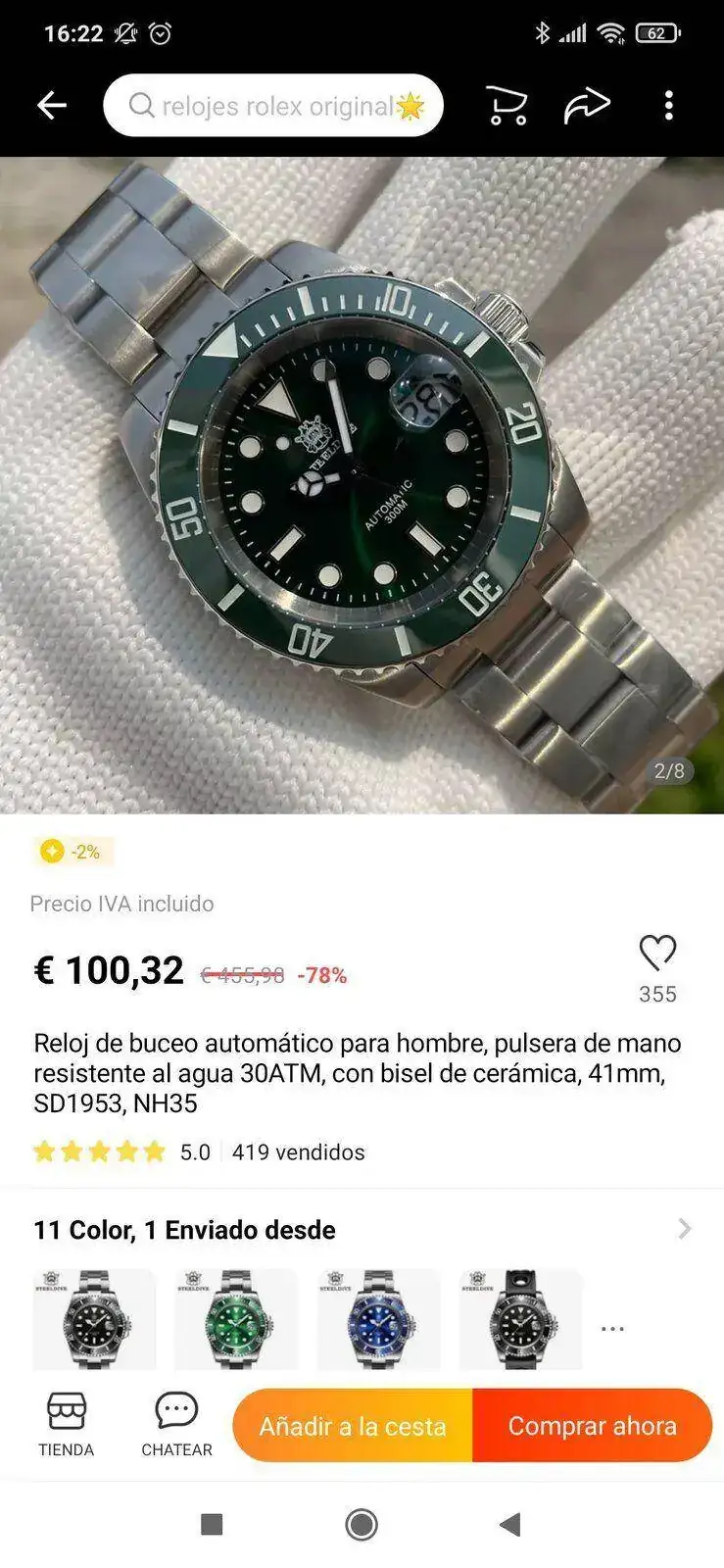724x1568 pixels.
Task: Open recent apps from the navigation bar
Action: [212, 1524]
